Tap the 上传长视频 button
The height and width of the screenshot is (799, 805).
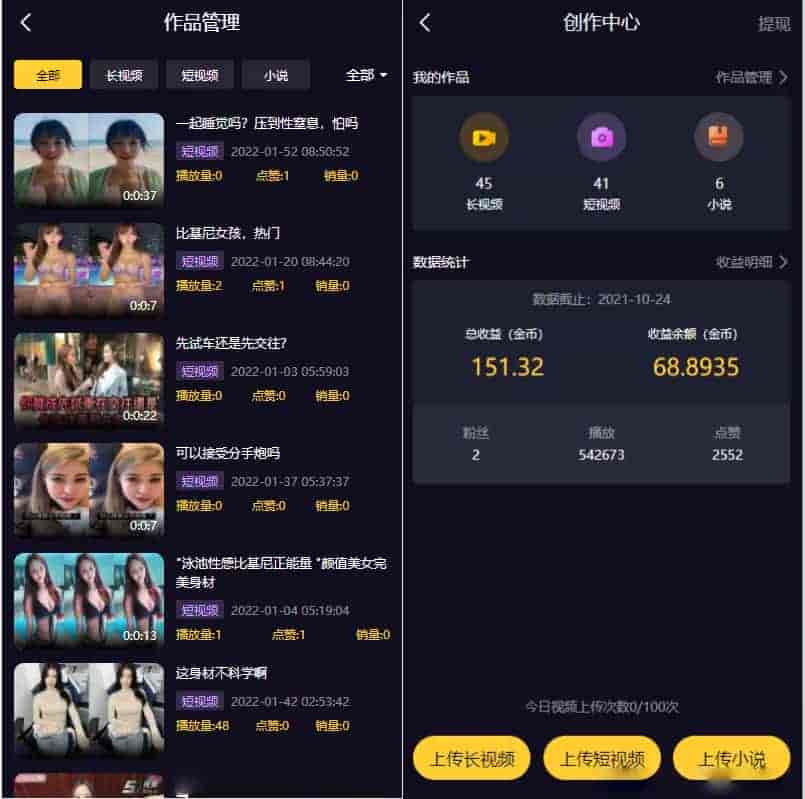(x=472, y=759)
